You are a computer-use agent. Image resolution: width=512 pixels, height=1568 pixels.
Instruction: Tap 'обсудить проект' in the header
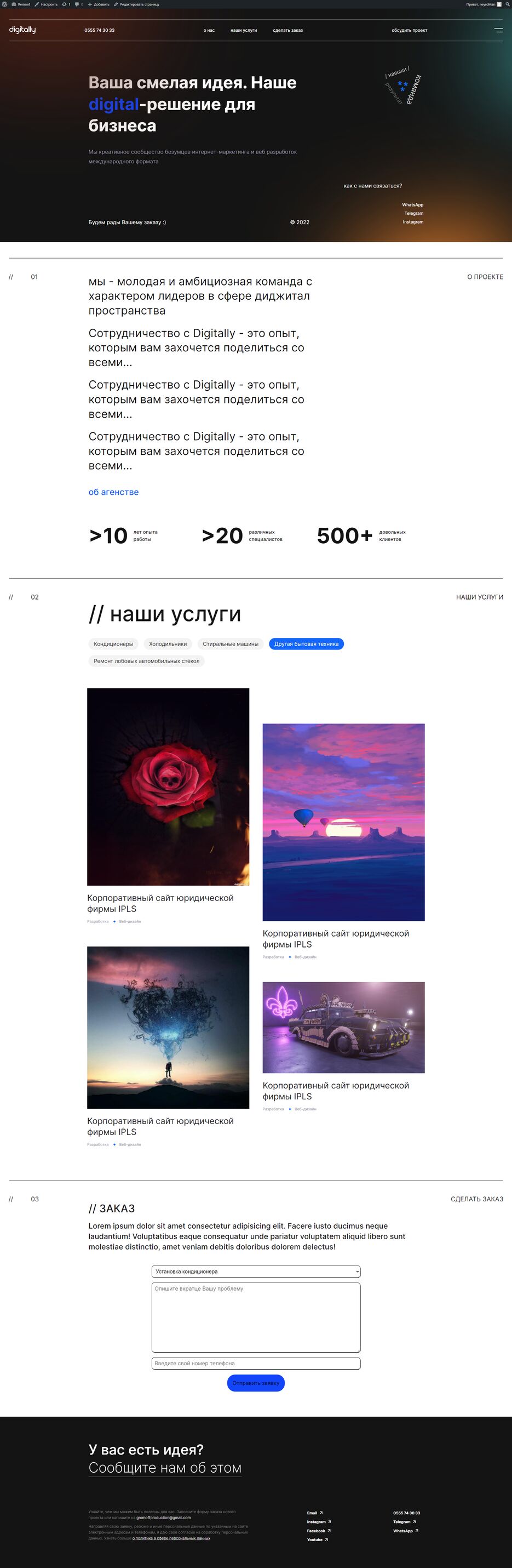click(x=409, y=31)
